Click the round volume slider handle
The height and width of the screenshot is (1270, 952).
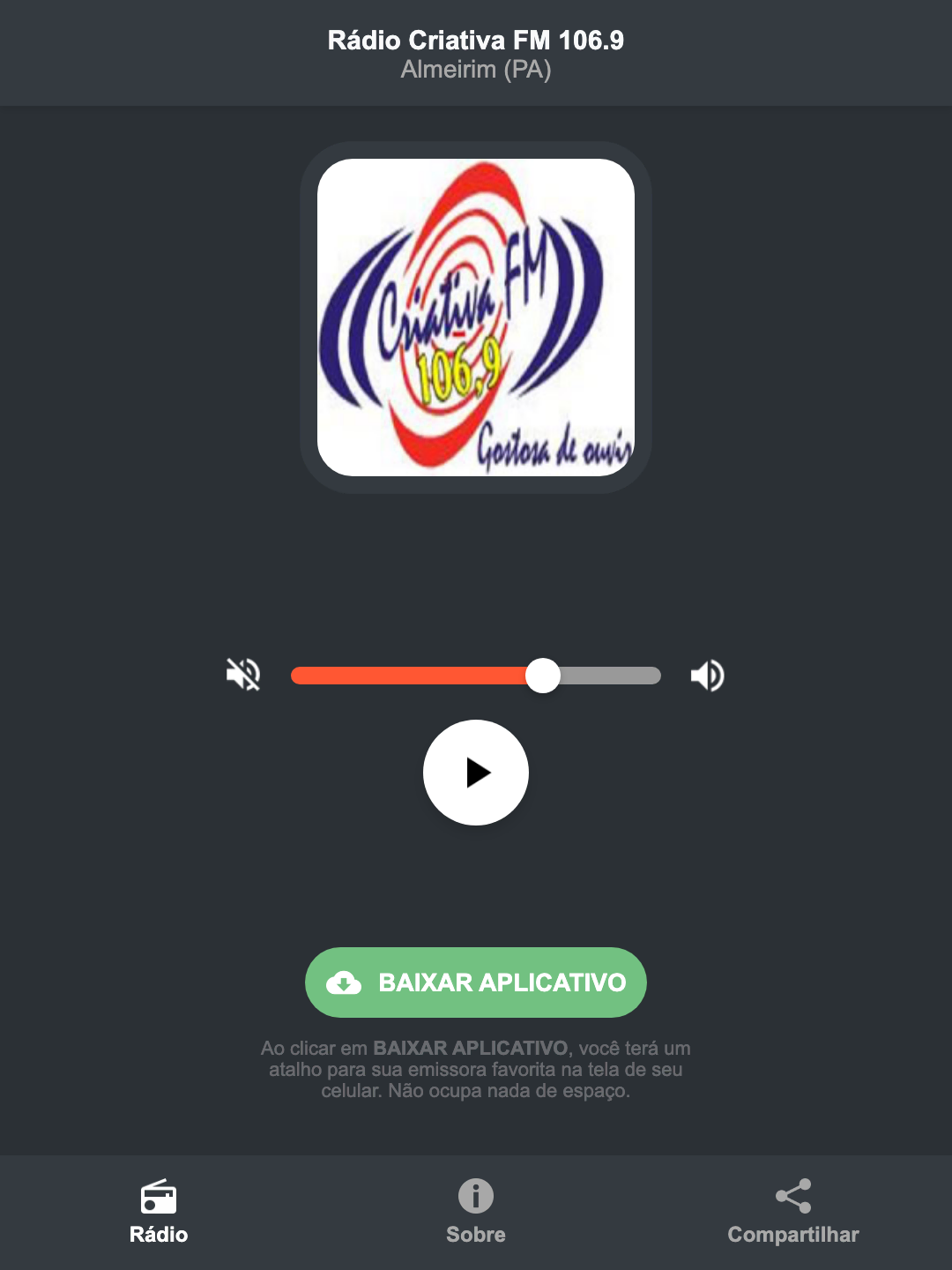pos(544,675)
